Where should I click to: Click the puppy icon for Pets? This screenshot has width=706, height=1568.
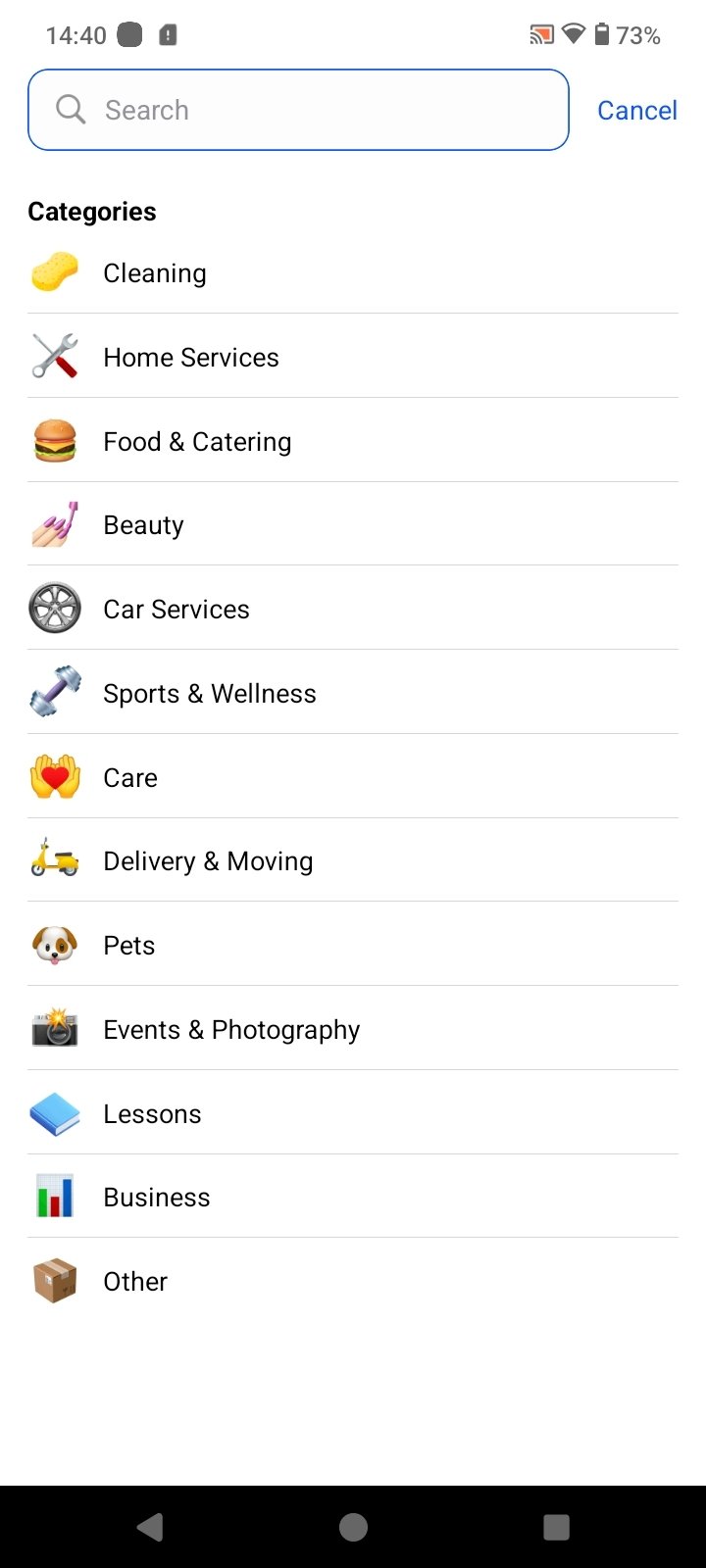(x=55, y=945)
